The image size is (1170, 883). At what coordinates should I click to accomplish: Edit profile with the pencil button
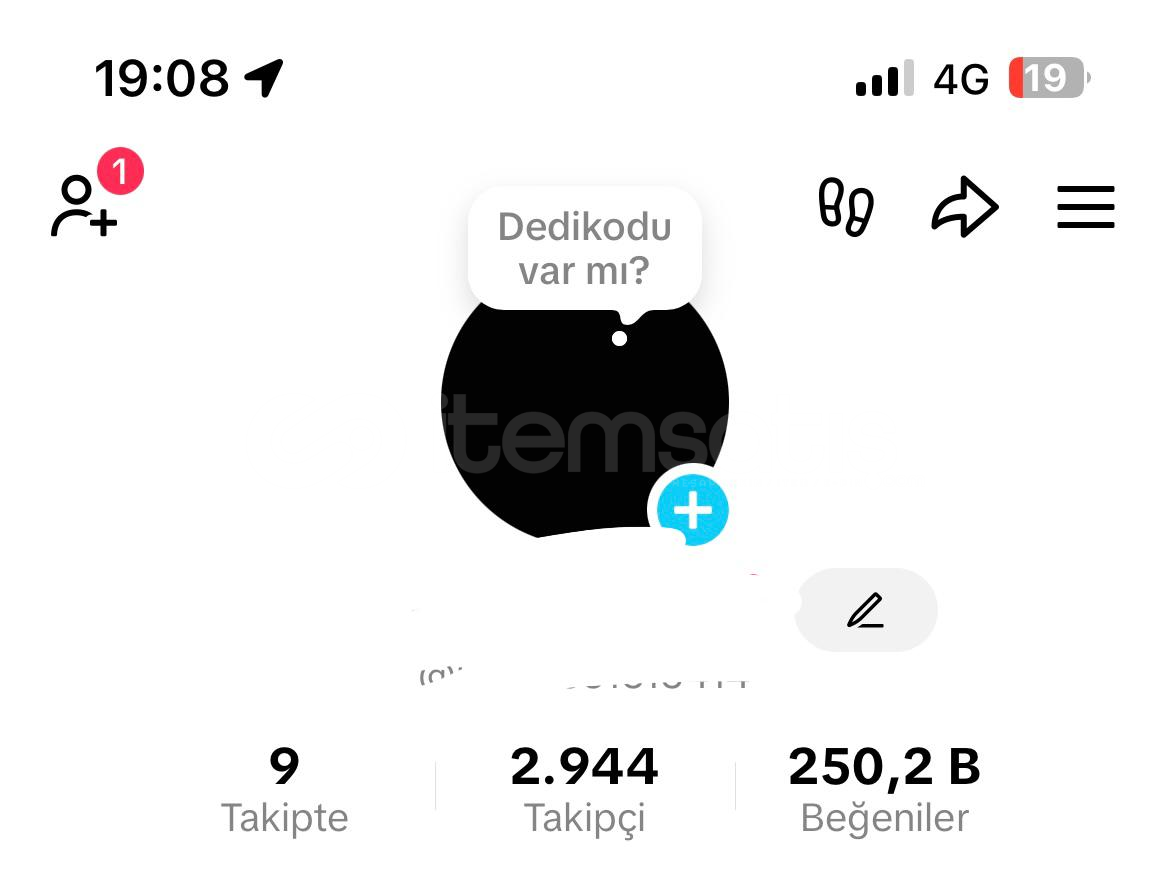click(866, 610)
